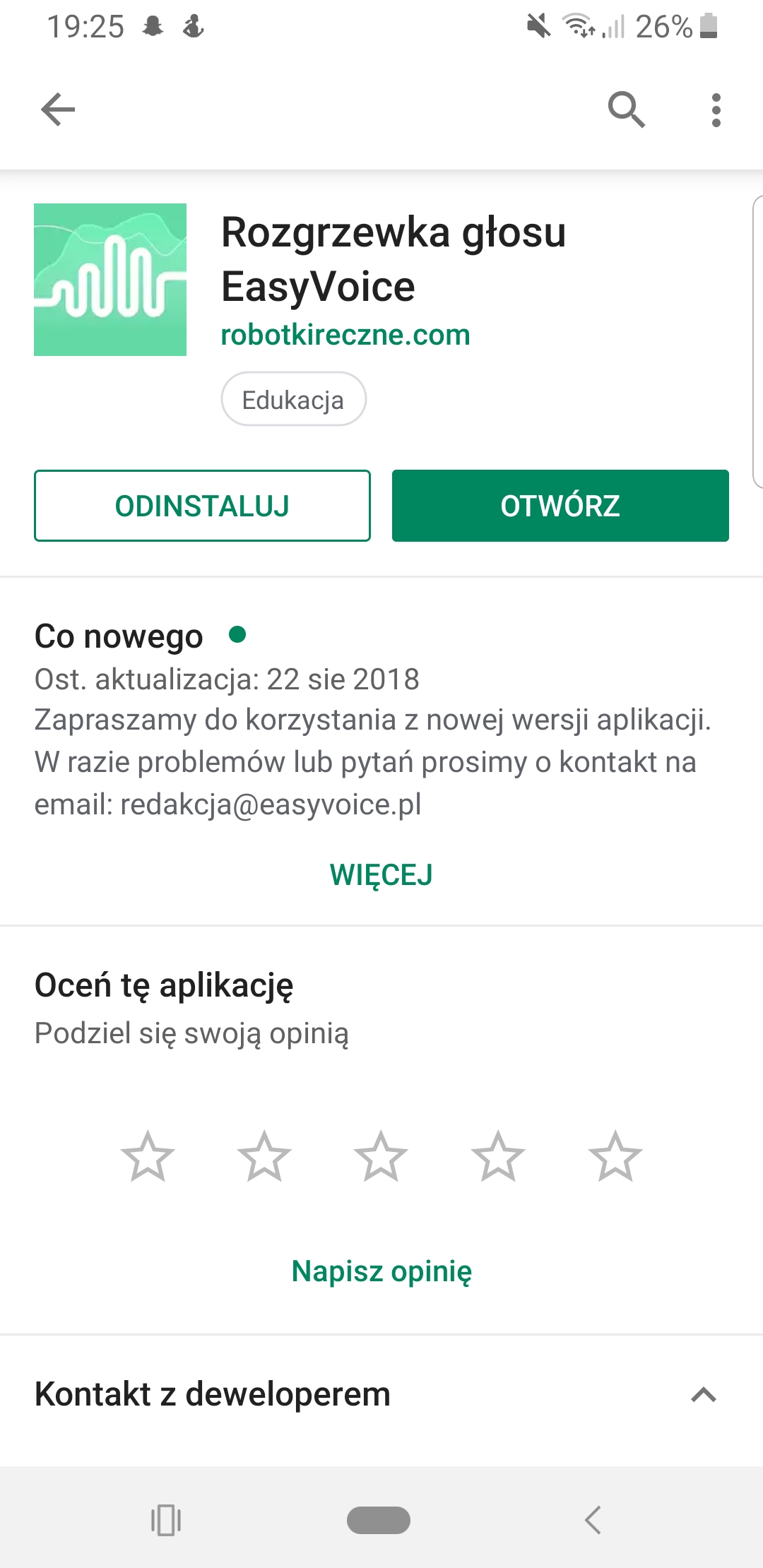
Task: Rate the app four stars
Action: [498, 1156]
